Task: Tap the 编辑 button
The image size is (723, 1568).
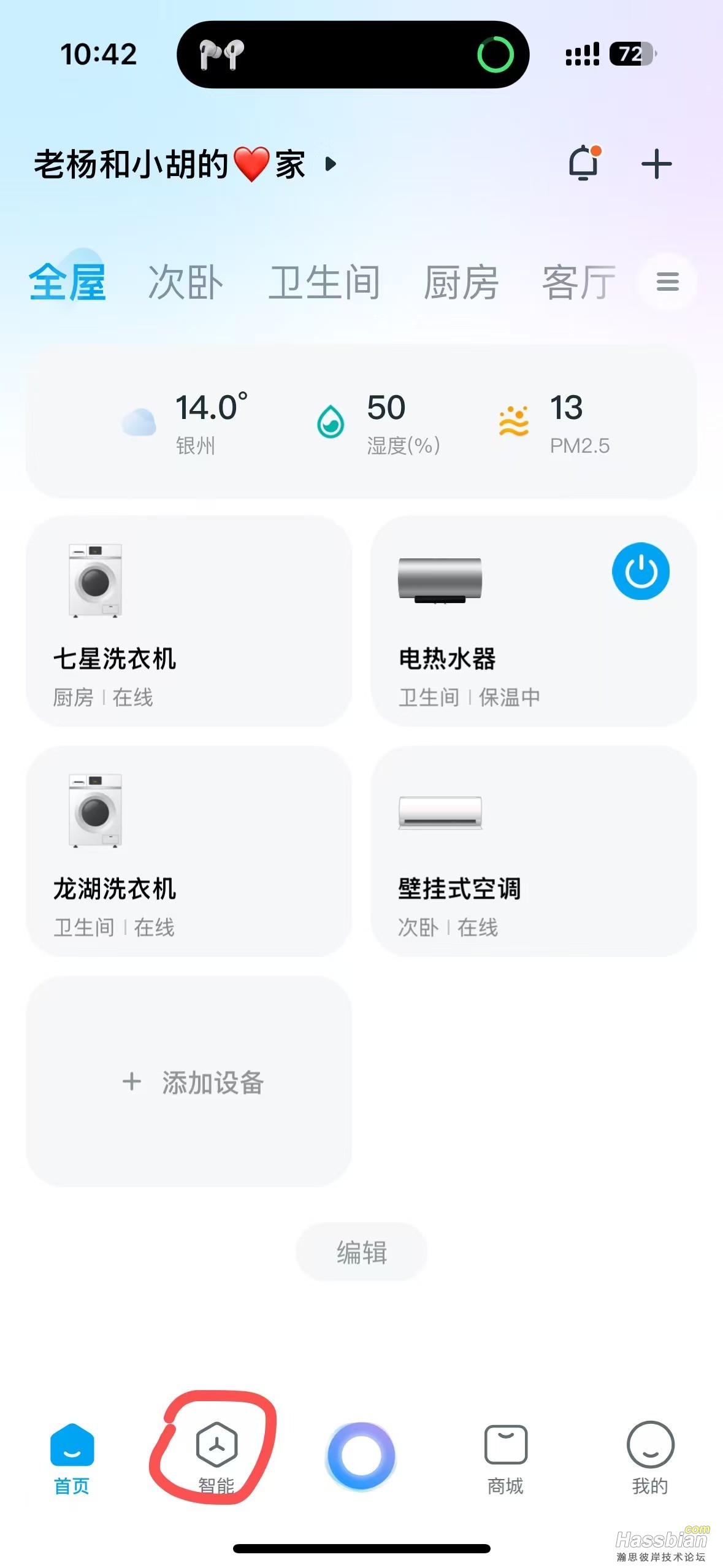Action: pos(361,1252)
